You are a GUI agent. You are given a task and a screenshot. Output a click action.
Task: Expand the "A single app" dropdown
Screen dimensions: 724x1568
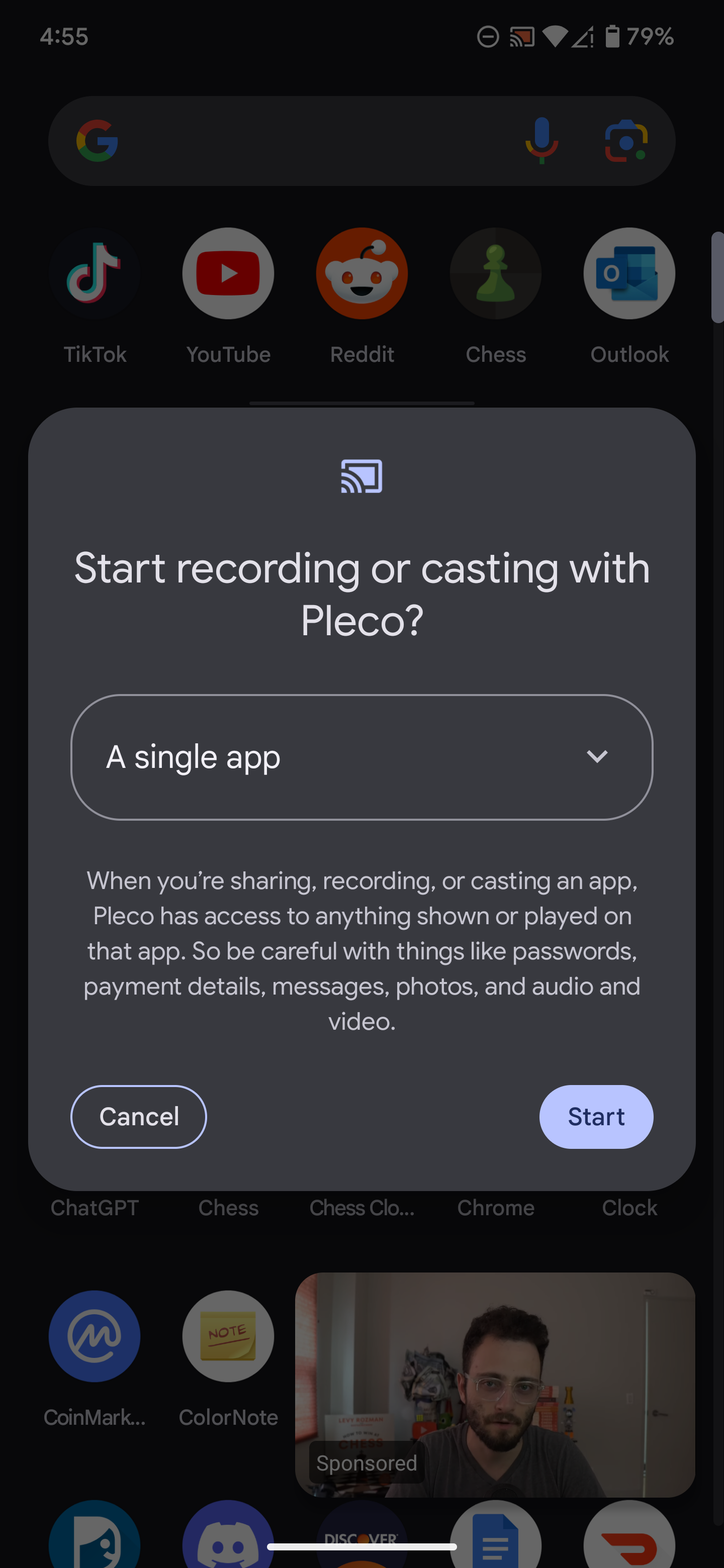pos(361,756)
